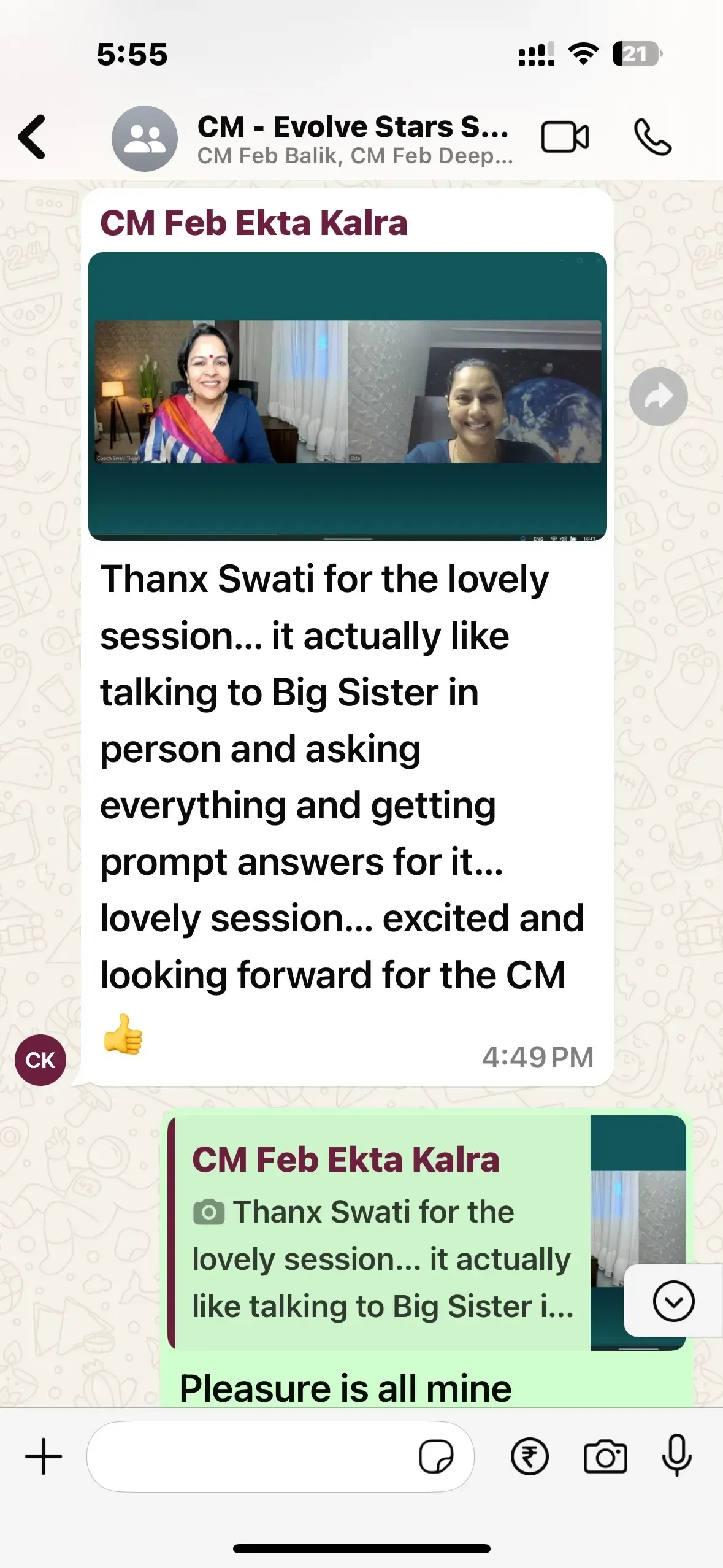This screenshot has width=723, height=1568.
Task: Open the CK sender profile avatar
Action: (40, 1060)
